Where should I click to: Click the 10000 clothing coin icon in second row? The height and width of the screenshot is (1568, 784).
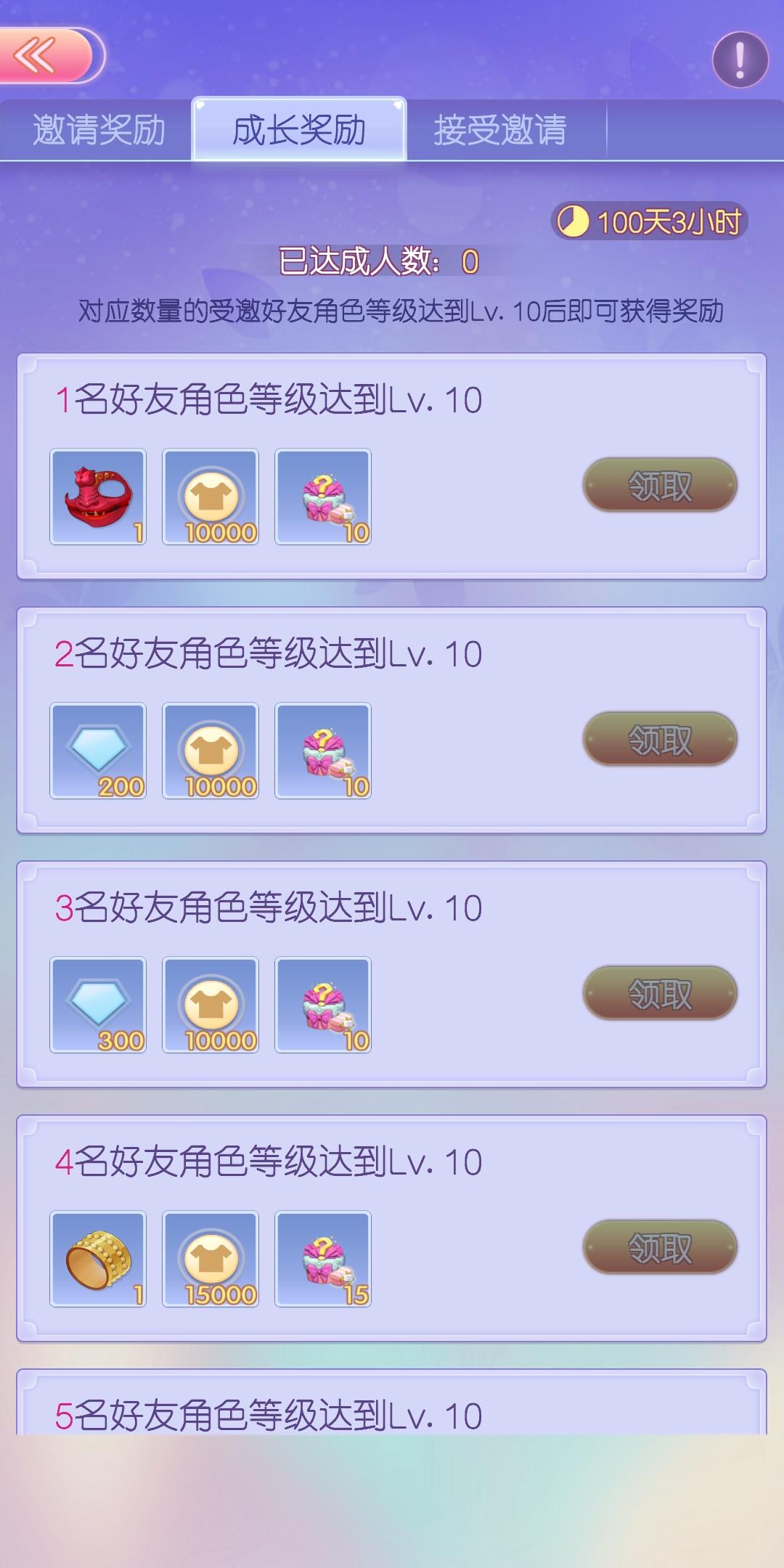(210, 748)
